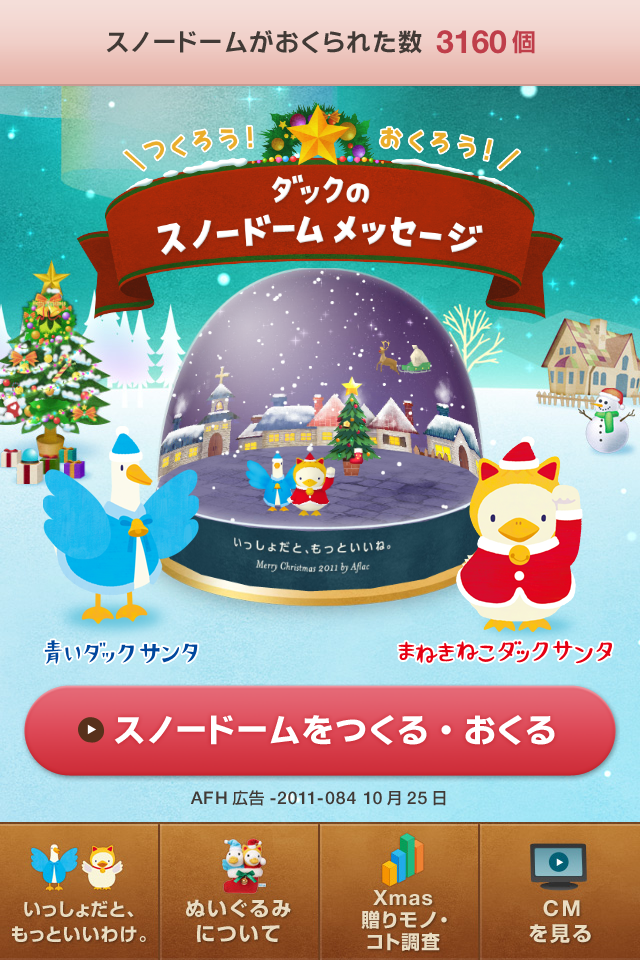Open ぬいぐるみについて tab
Viewport: 640px width, 960px height.
[240, 892]
